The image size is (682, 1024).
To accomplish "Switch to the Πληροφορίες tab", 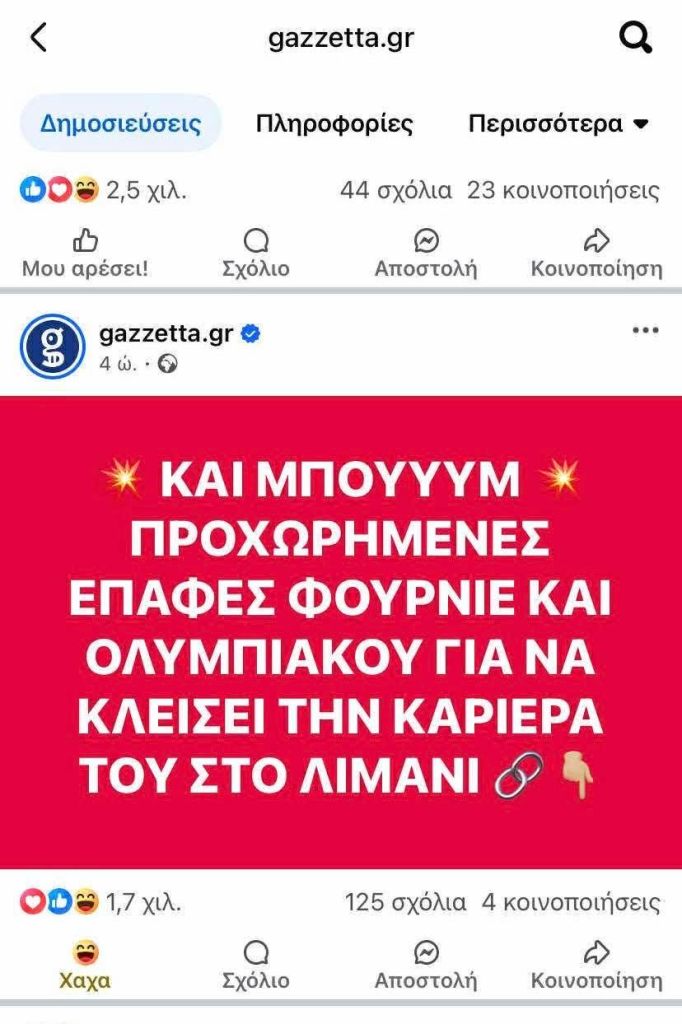I will [334, 124].
